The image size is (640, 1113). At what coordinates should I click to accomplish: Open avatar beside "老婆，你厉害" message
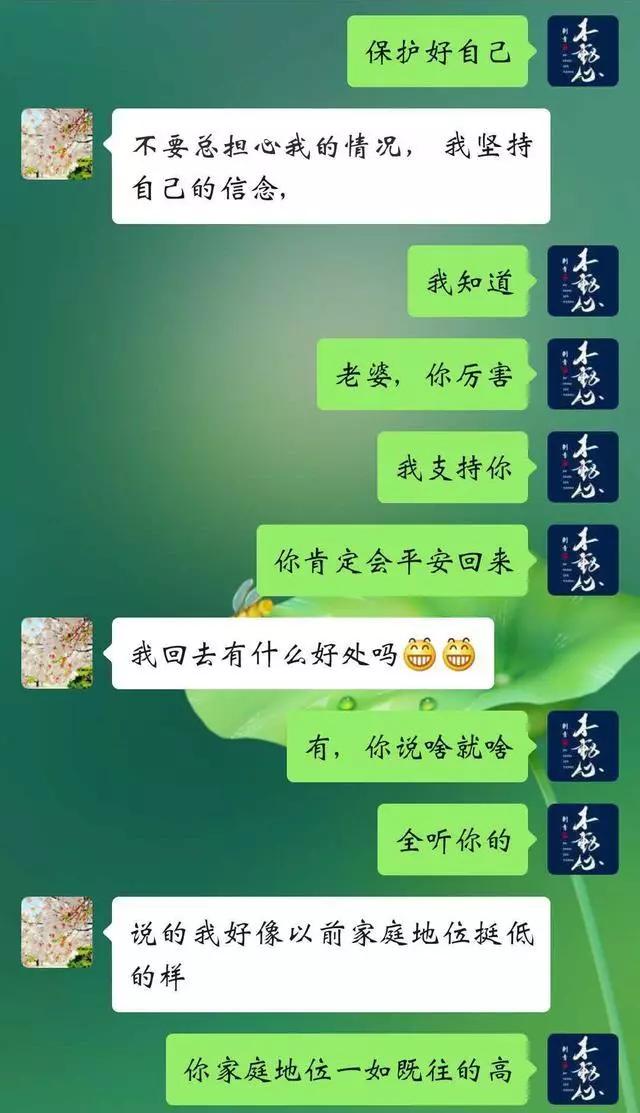click(x=583, y=374)
